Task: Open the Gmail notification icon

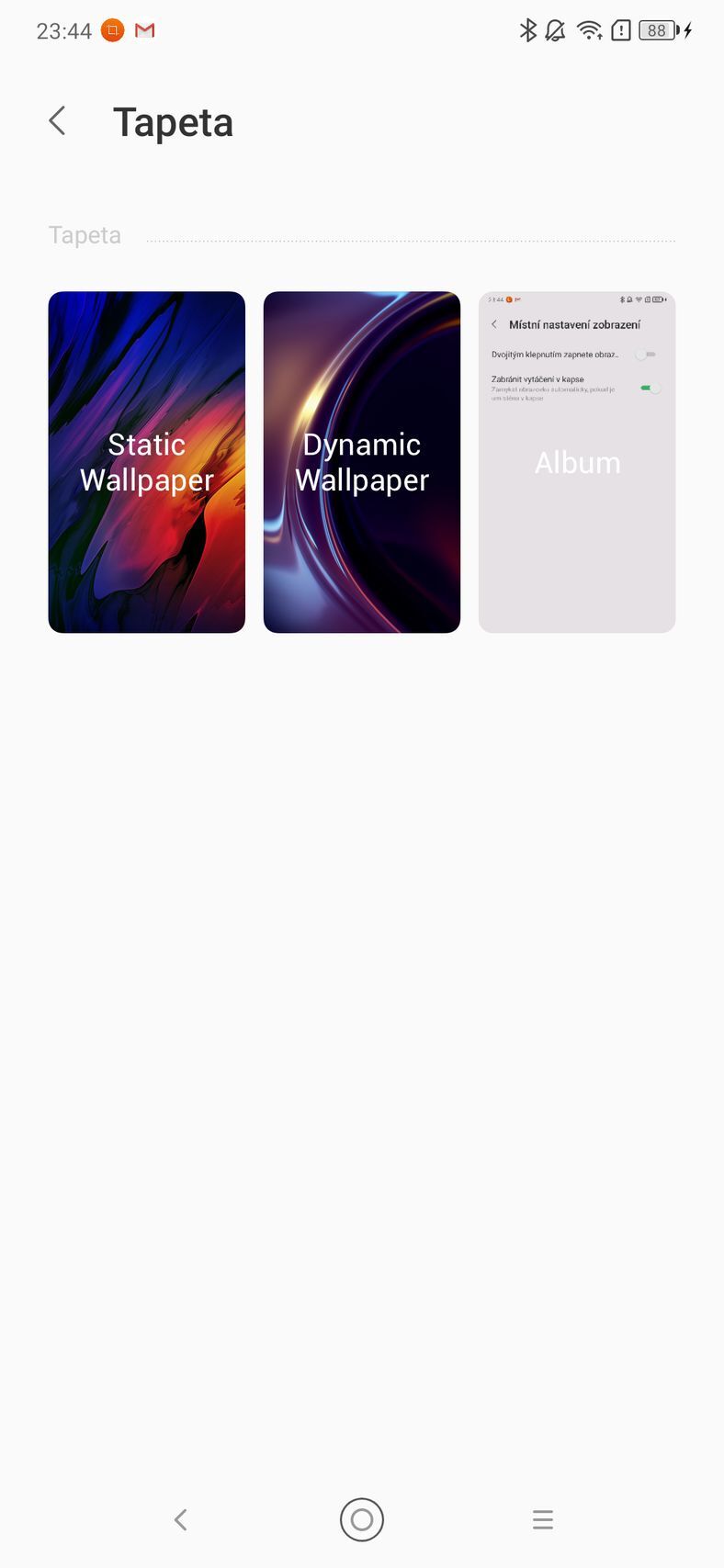Action: tap(144, 30)
